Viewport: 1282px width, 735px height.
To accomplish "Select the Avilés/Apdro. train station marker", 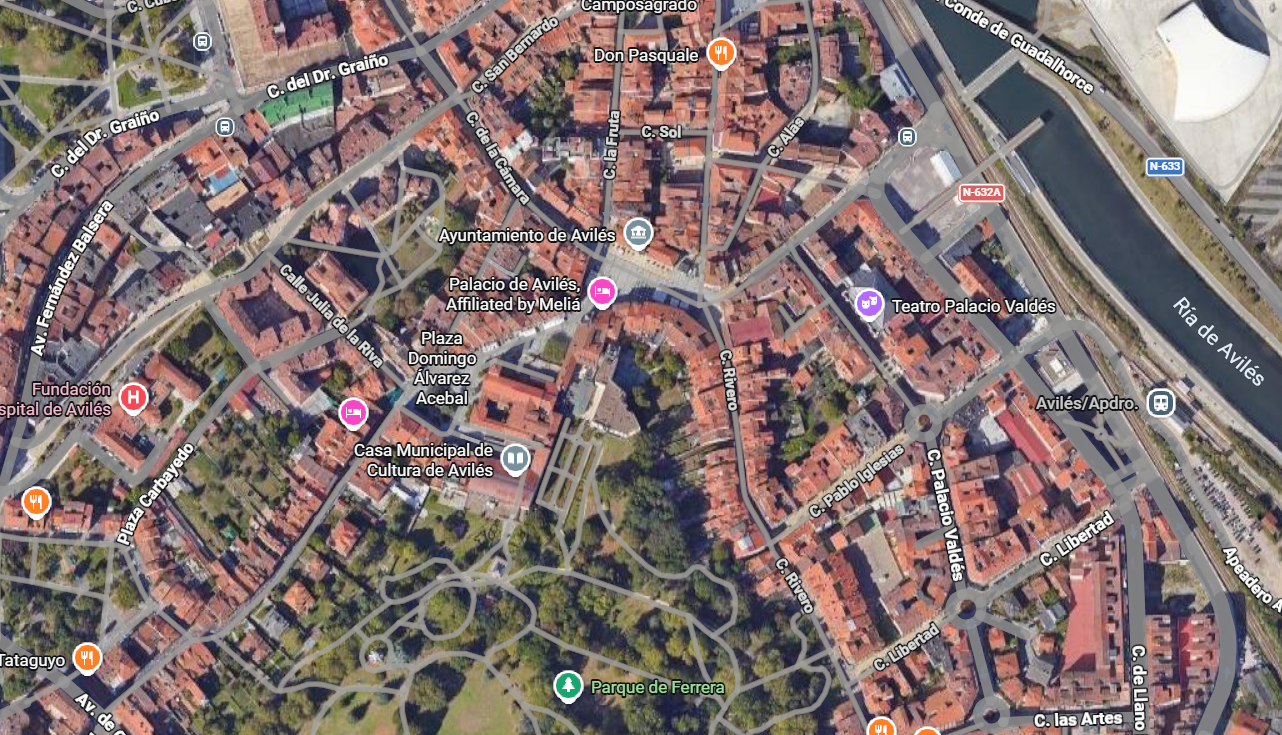I will (x=1161, y=402).
